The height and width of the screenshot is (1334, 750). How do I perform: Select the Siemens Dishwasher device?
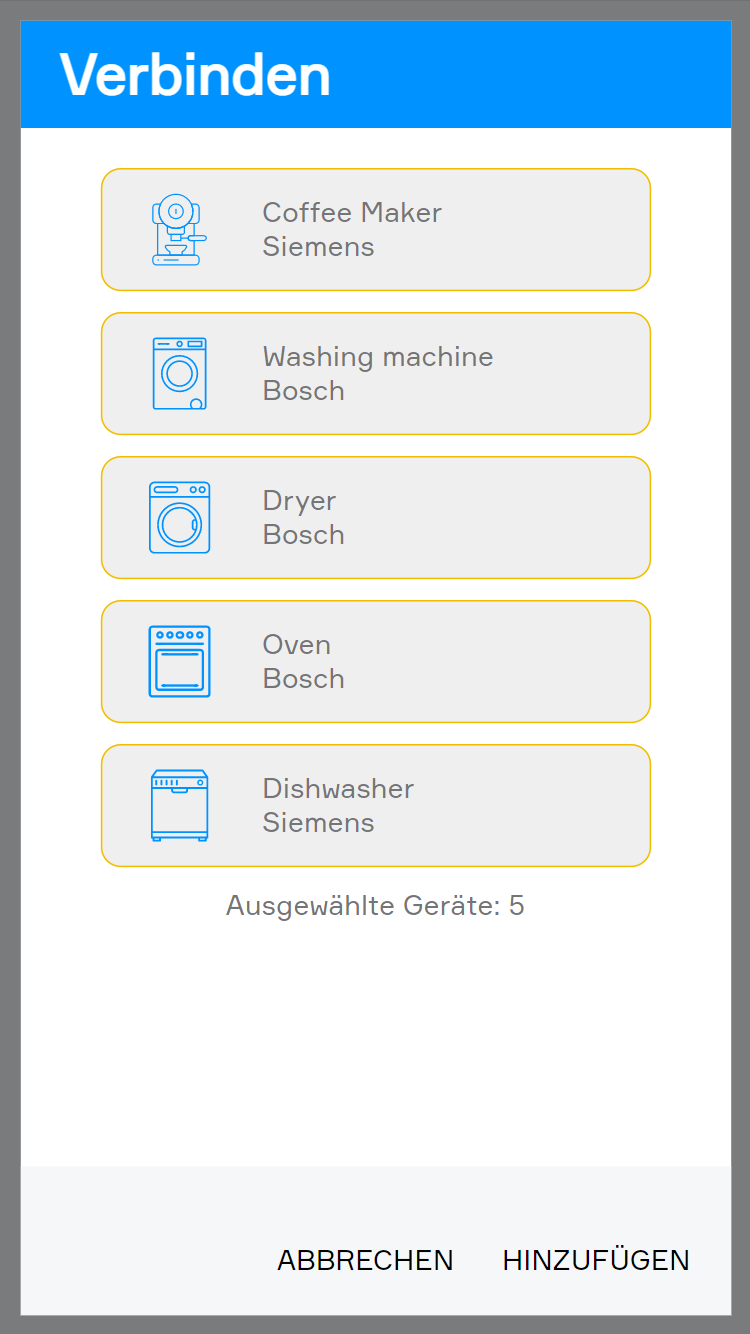pos(375,806)
